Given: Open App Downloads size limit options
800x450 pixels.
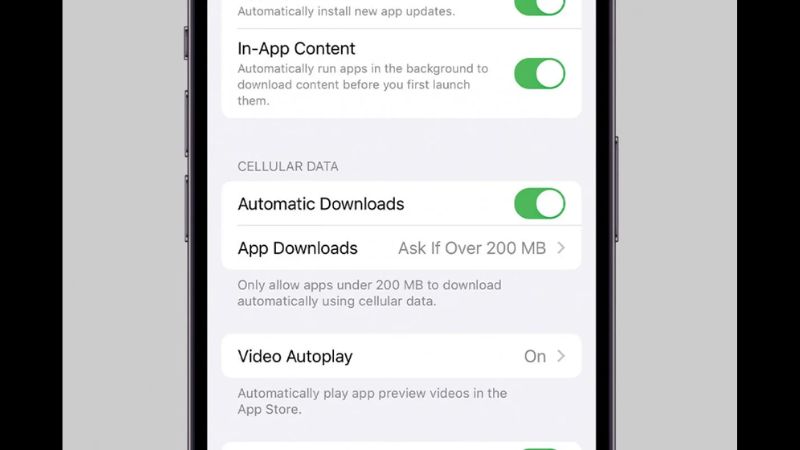Looking at the screenshot, I should coord(400,248).
